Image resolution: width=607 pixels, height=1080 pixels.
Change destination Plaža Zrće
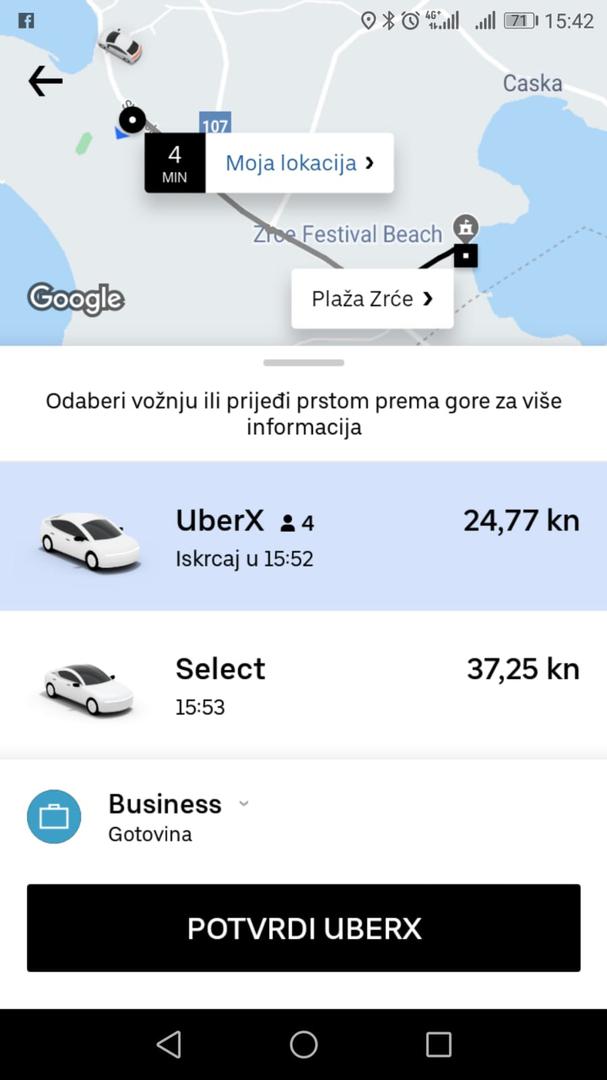[x=372, y=298]
